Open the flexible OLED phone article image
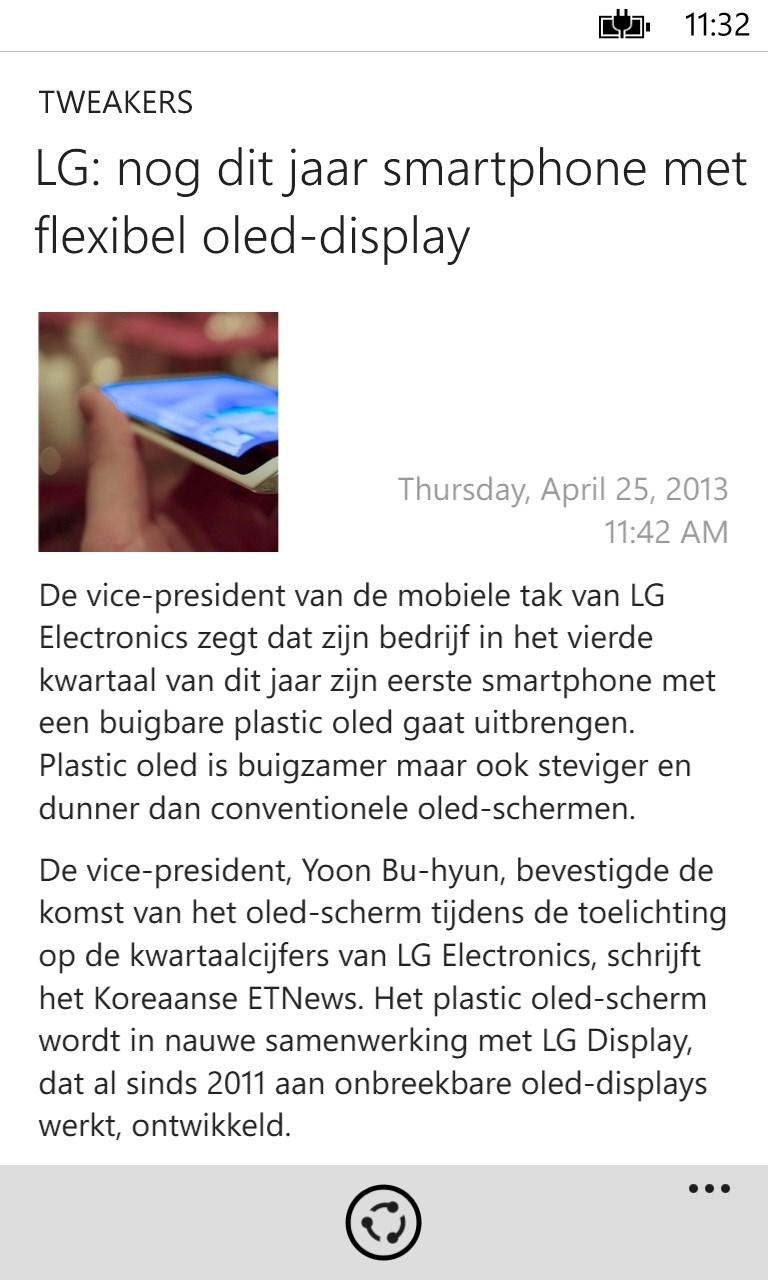The image size is (768, 1280). 158,432
